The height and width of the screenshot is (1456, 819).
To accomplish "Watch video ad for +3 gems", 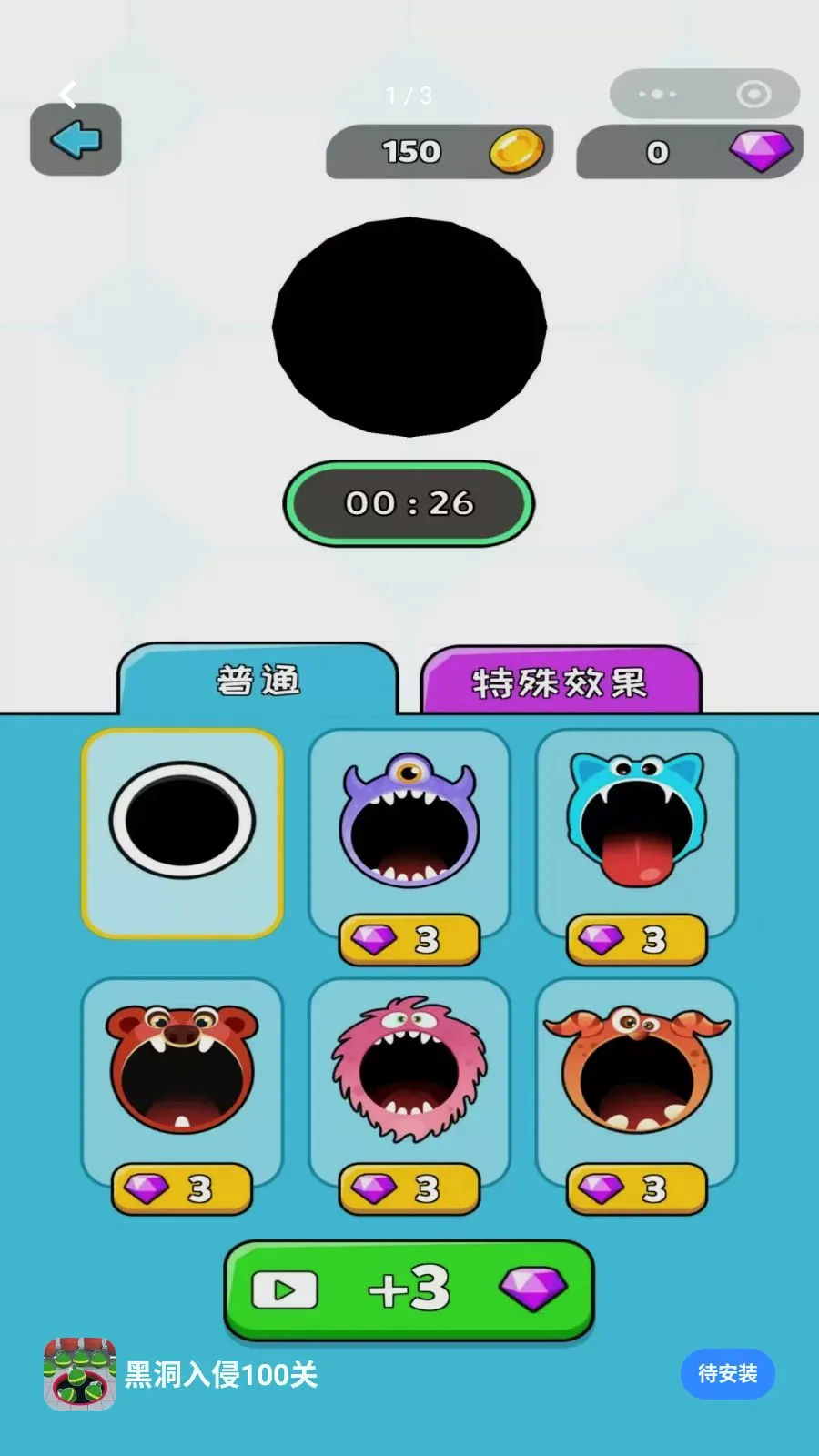I will 409,1289.
